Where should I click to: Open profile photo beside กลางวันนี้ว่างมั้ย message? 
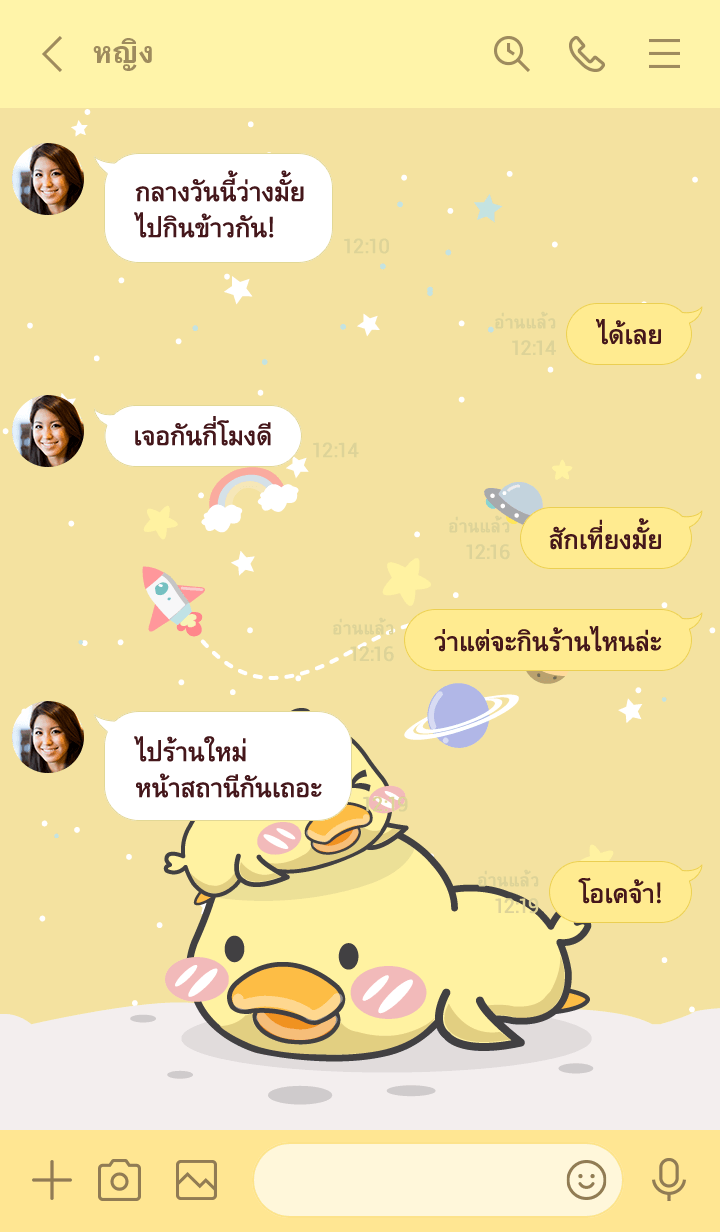(48, 179)
